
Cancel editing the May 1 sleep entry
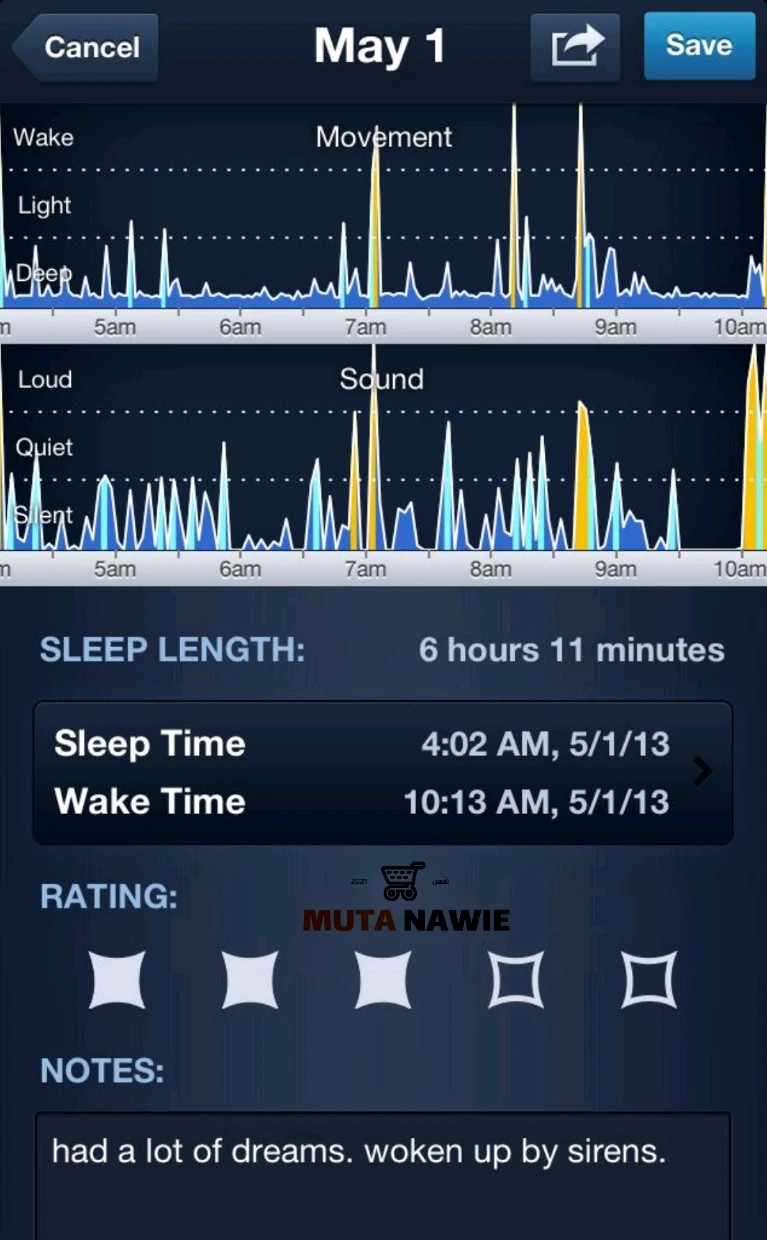88,47
